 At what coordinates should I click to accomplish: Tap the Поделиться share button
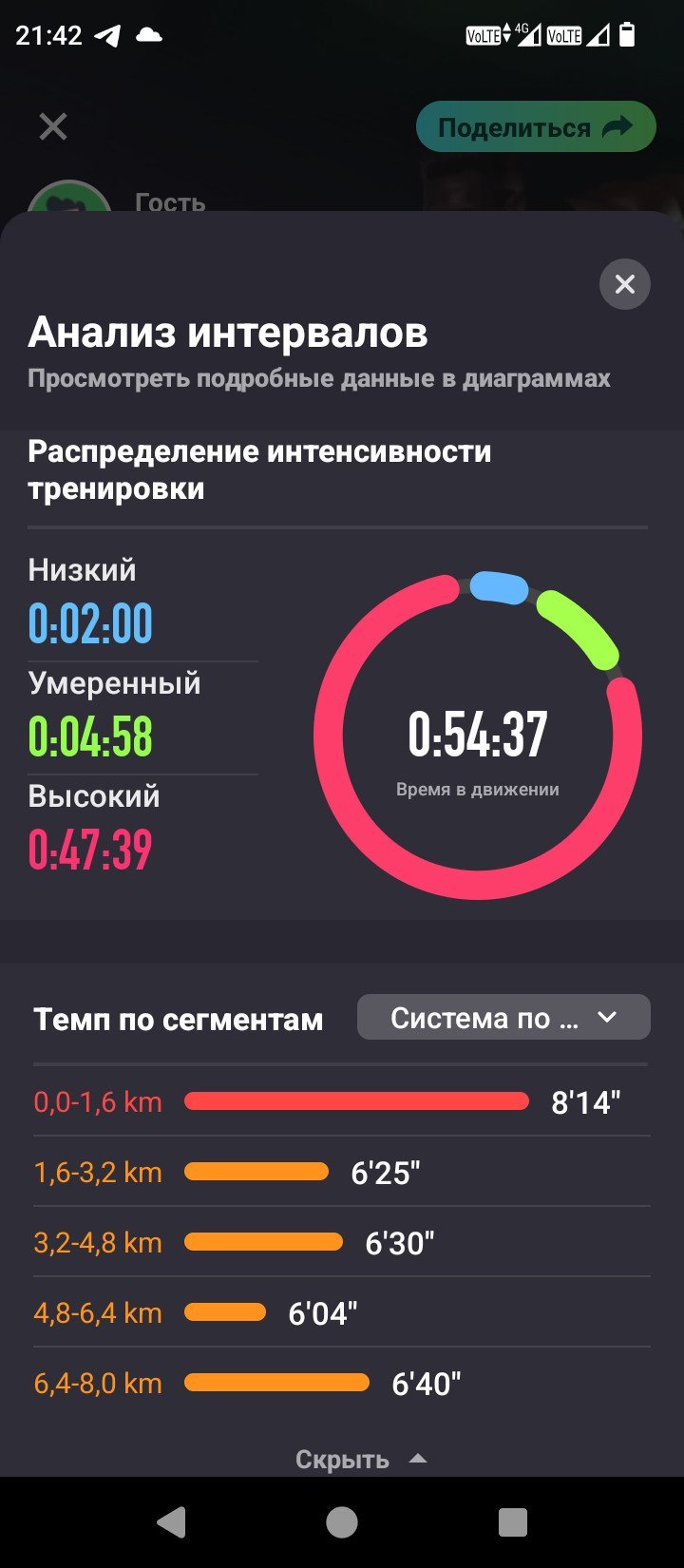(536, 127)
